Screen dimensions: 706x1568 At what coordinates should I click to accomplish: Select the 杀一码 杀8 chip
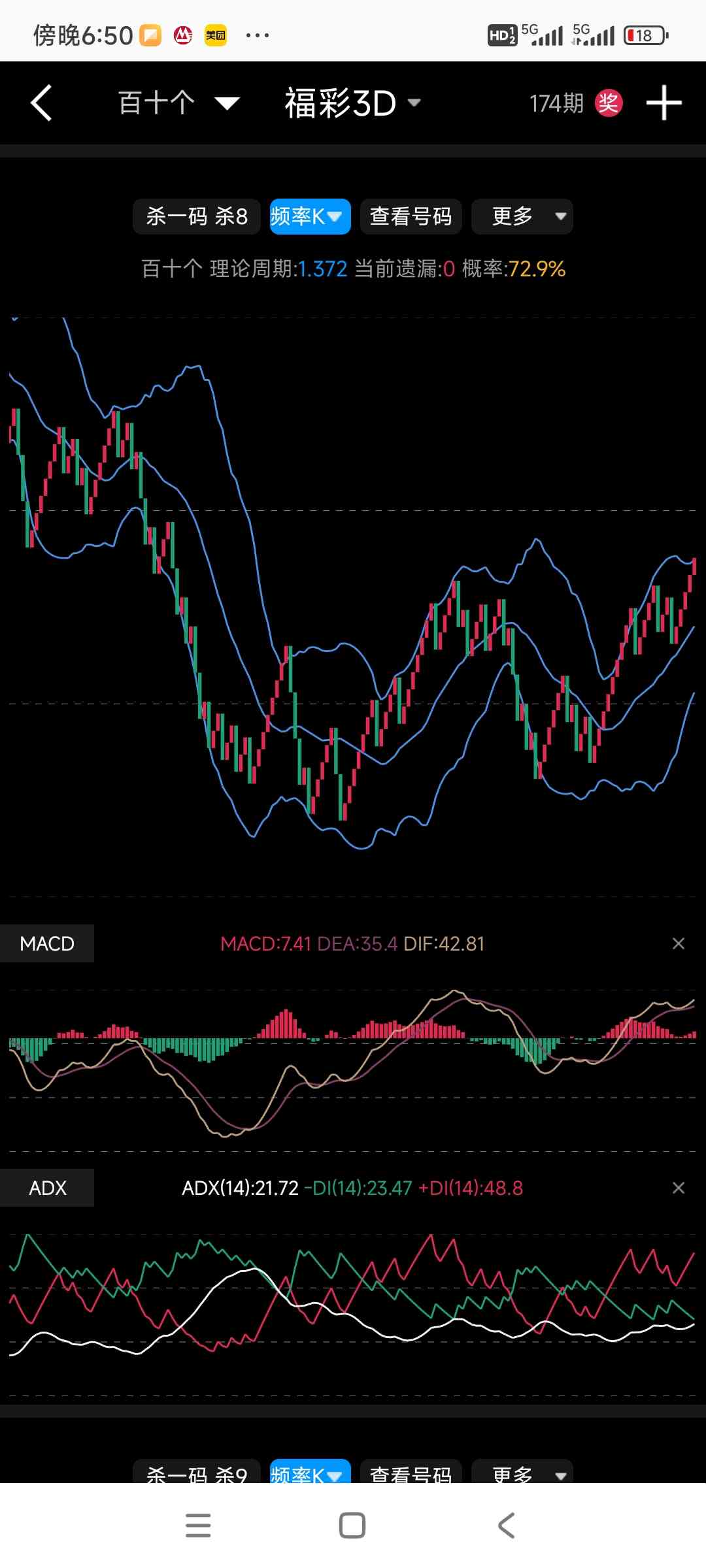[x=197, y=216]
